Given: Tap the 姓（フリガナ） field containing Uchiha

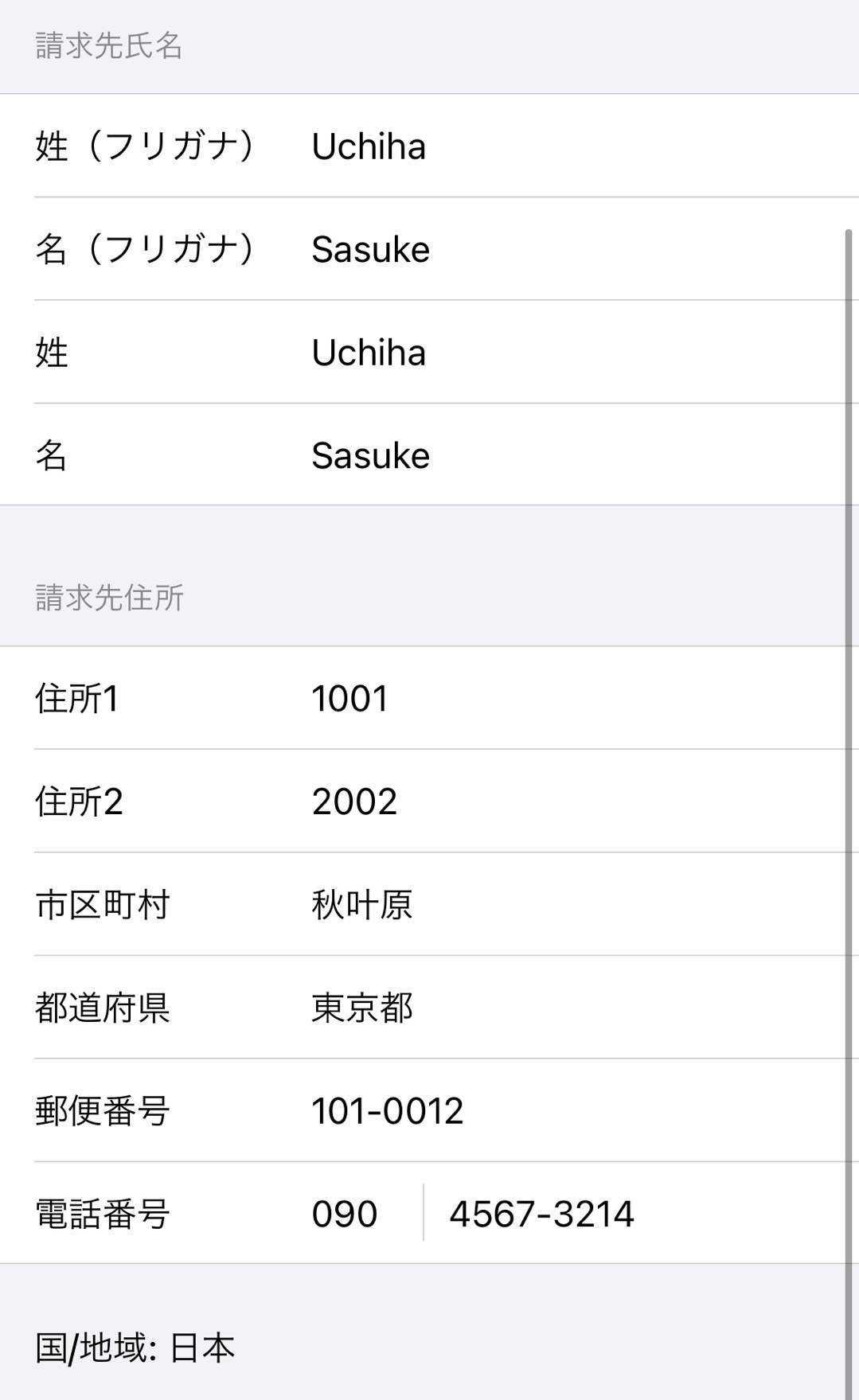Looking at the screenshot, I should (x=369, y=146).
